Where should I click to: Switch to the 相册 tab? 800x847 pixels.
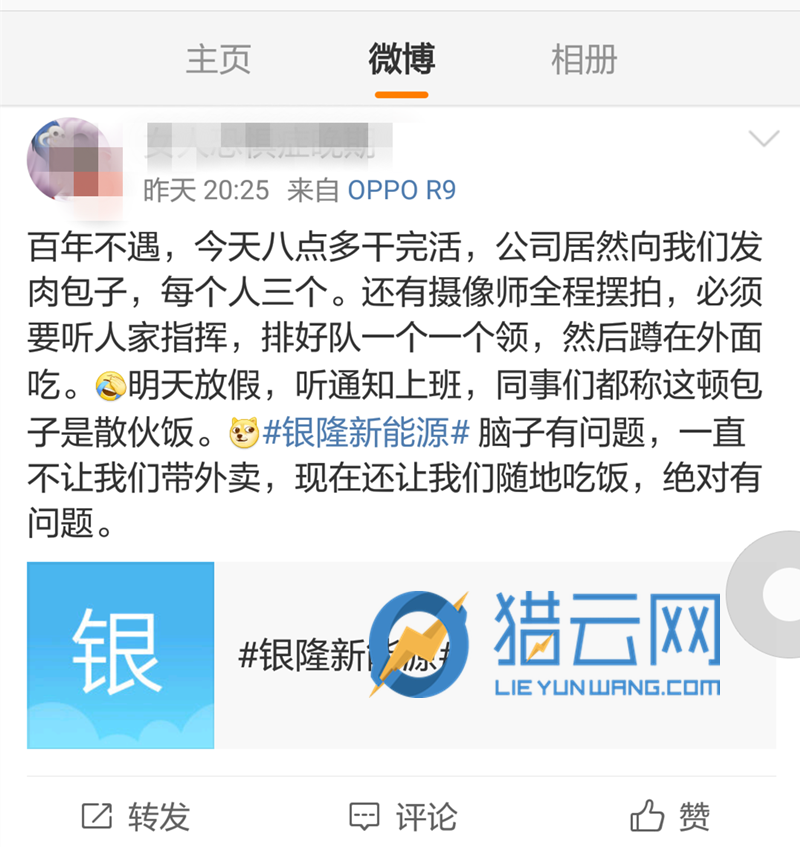tap(581, 60)
